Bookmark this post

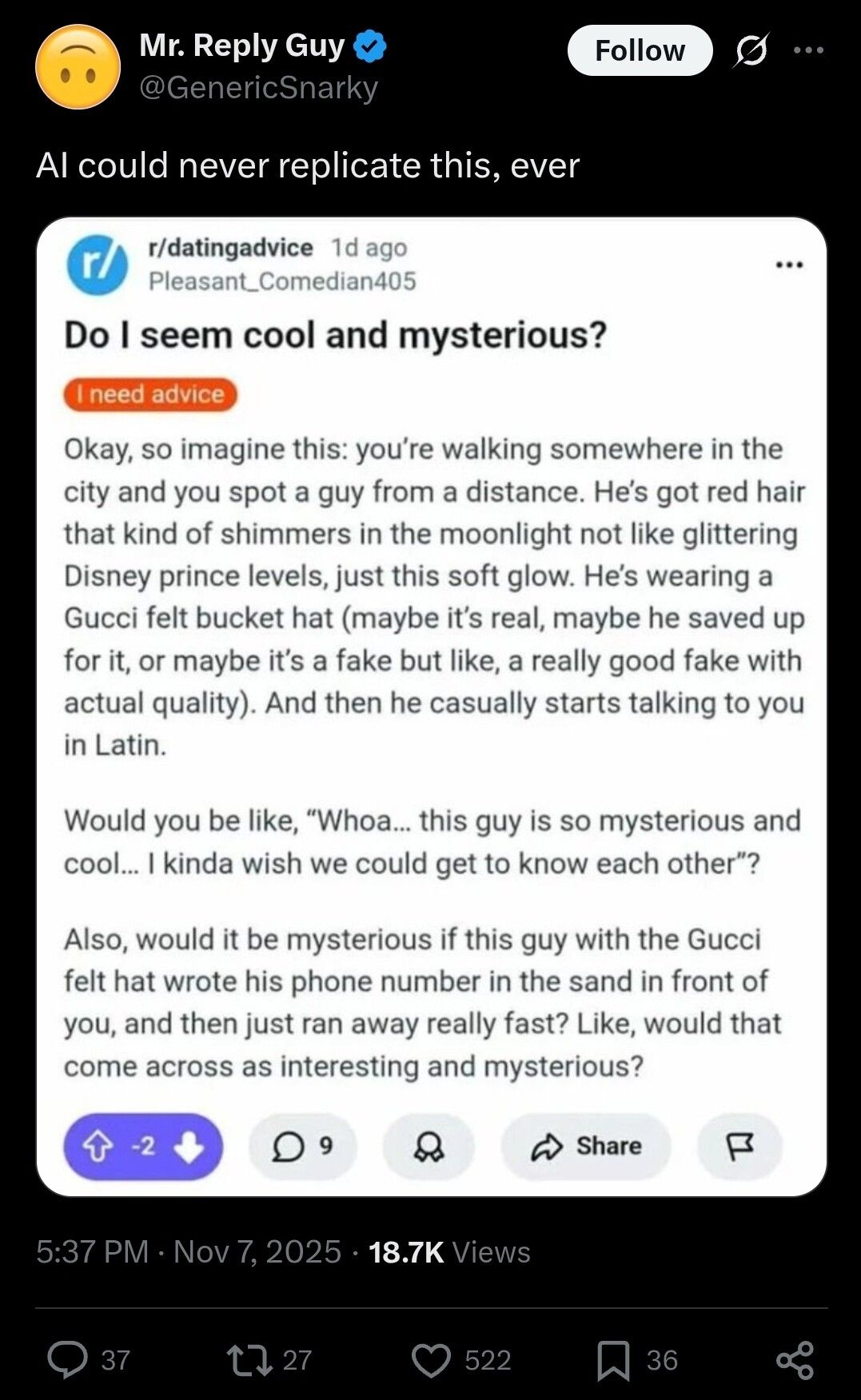pos(613,1360)
